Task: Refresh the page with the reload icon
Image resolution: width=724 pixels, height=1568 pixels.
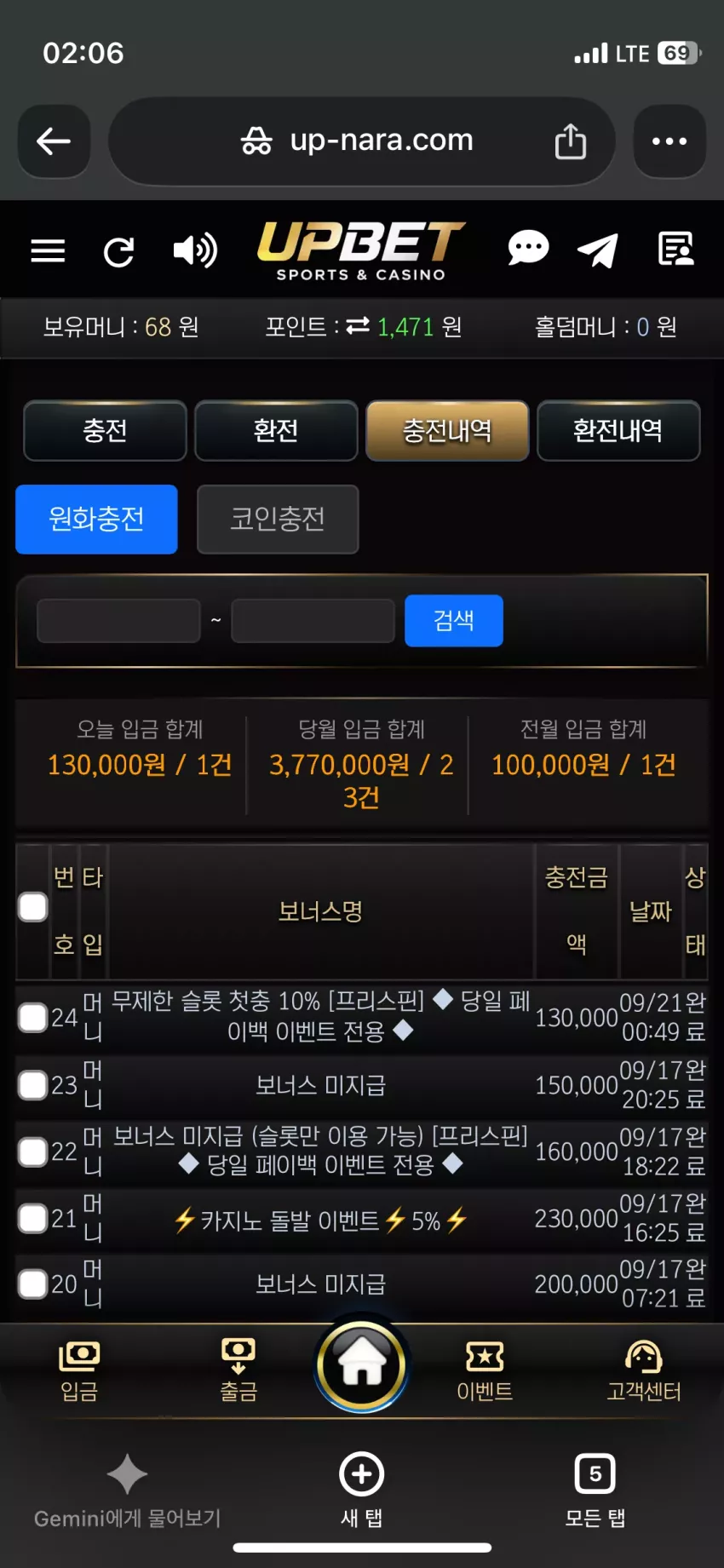Action: pos(118,252)
